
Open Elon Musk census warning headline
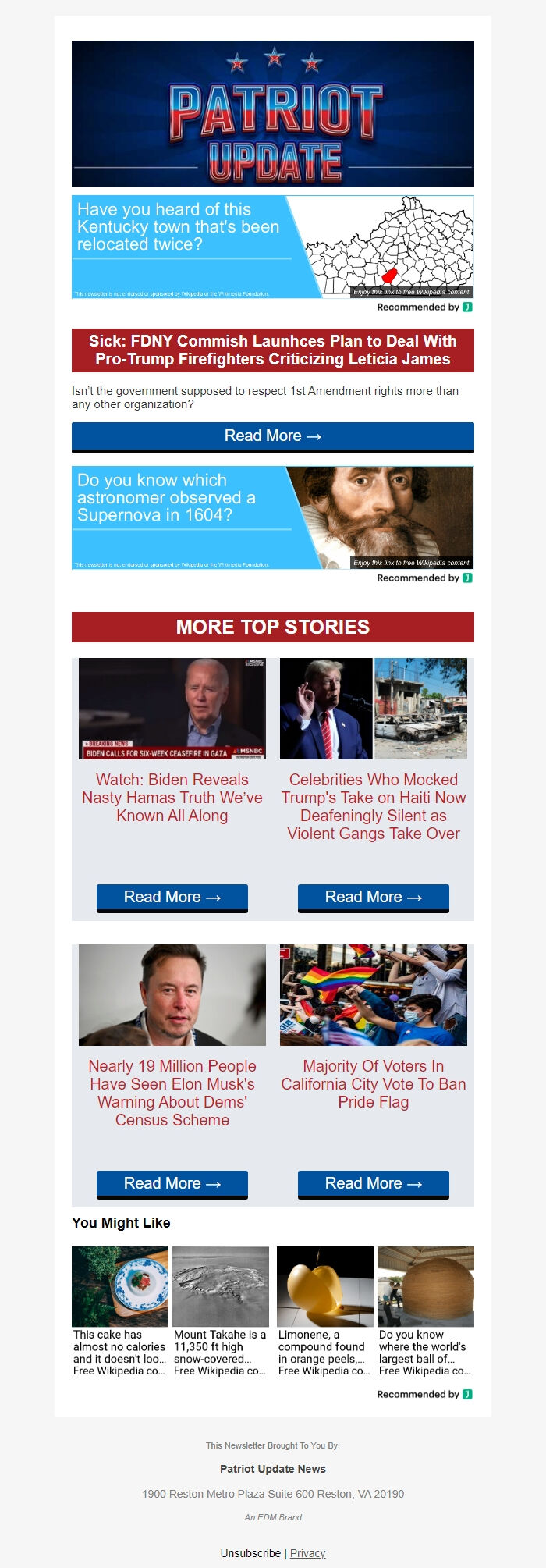click(x=172, y=1093)
